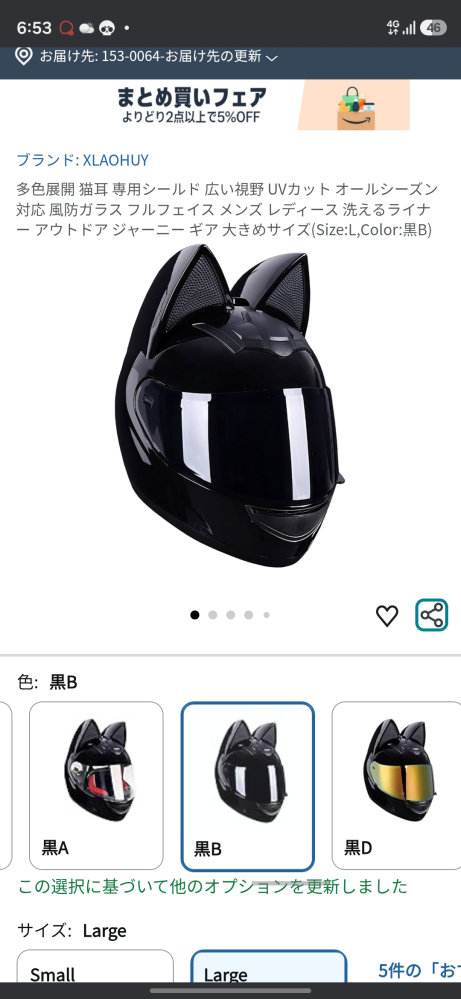Select the 黒B color option

point(248,786)
